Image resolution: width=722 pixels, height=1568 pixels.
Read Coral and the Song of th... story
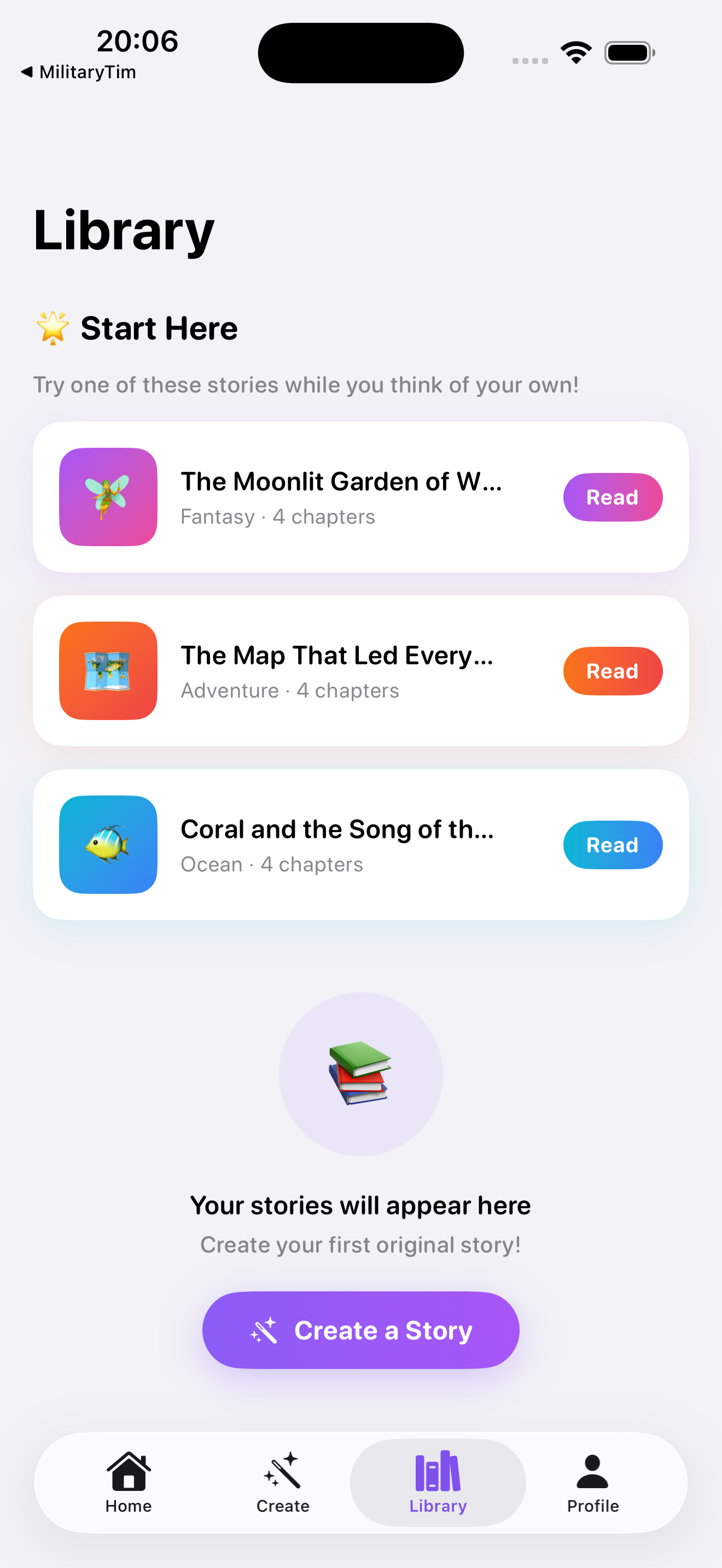coord(613,845)
